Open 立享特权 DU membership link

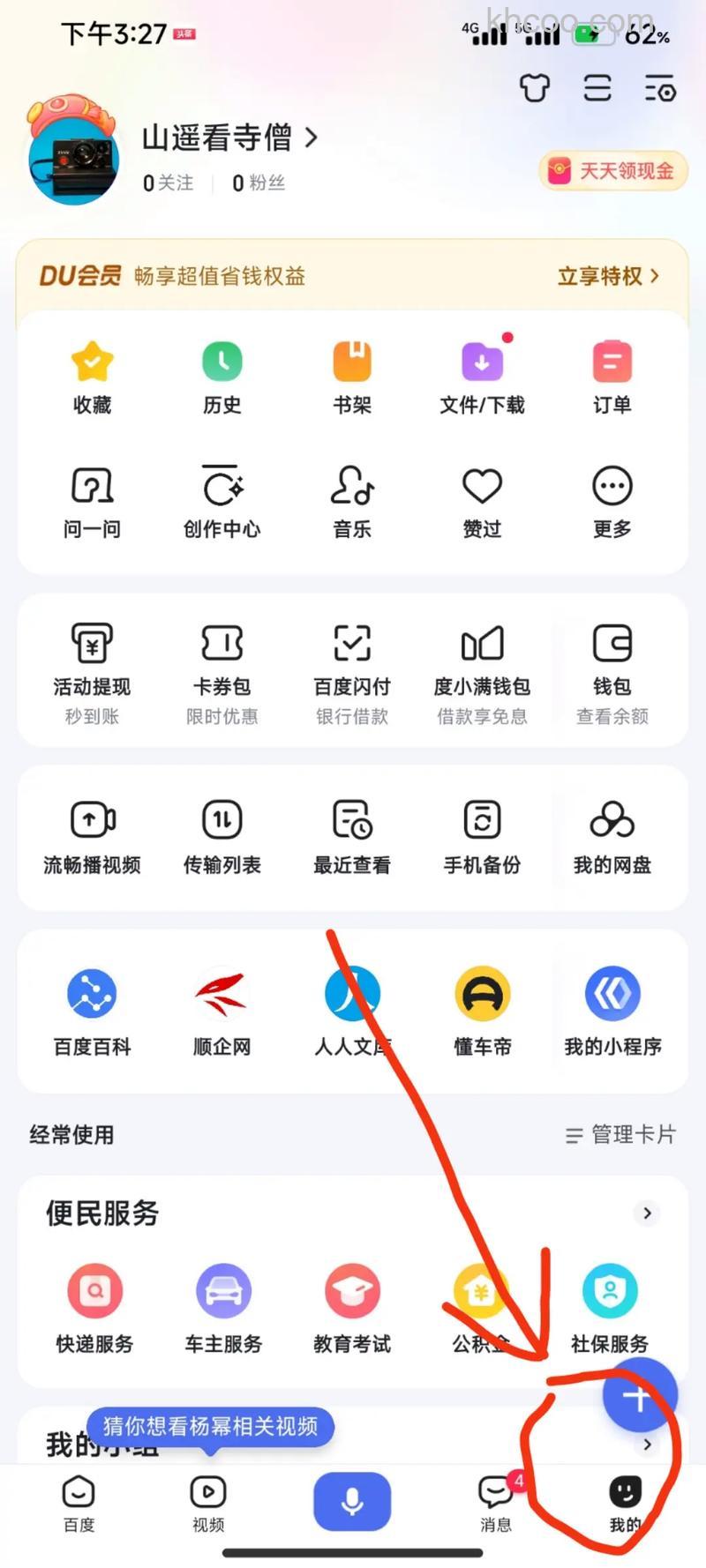(x=609, y=276)
